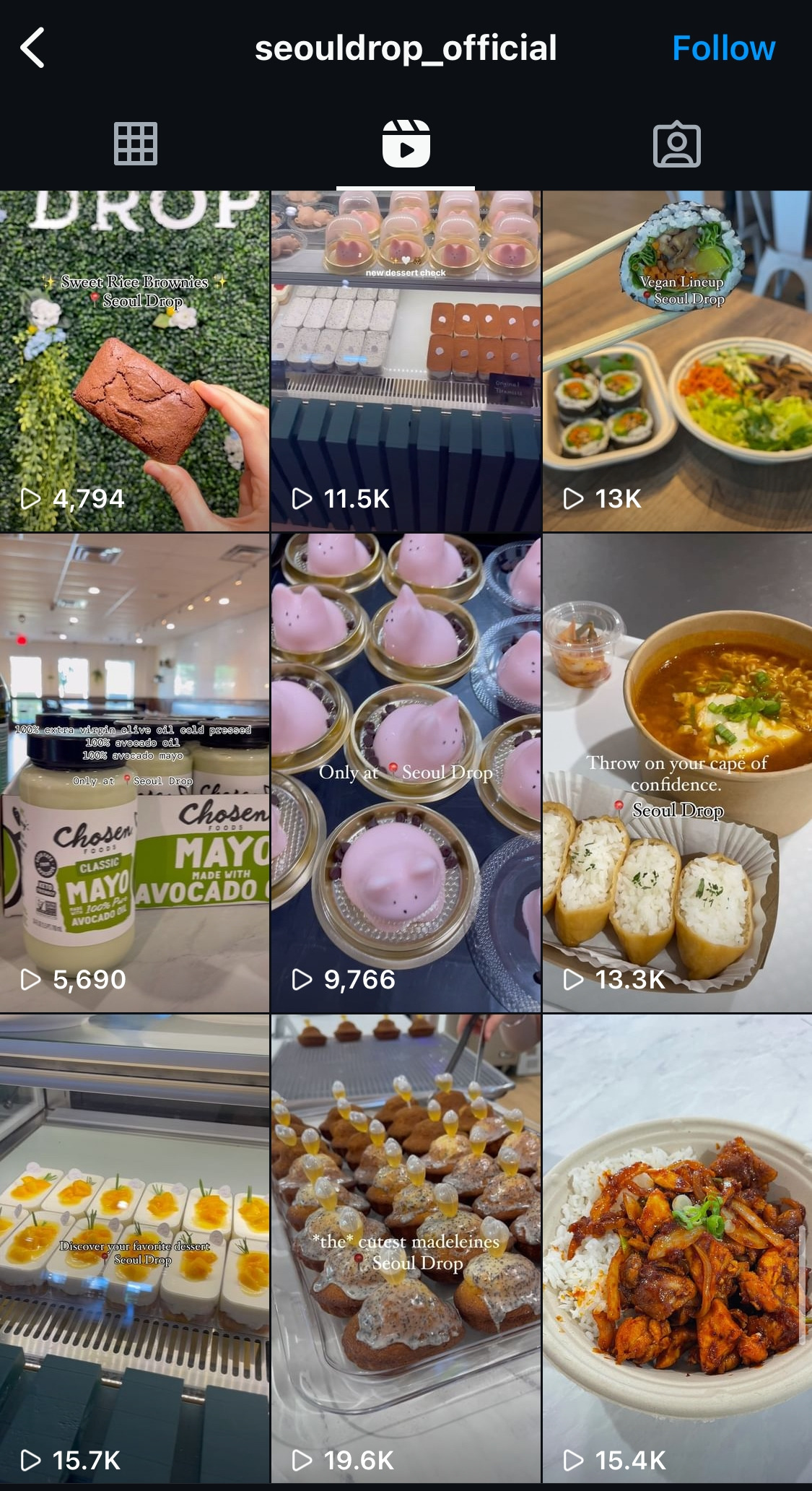Go back from seouldrop_official profile
The image size is (812, 1491).
click(x=32, y=48)
